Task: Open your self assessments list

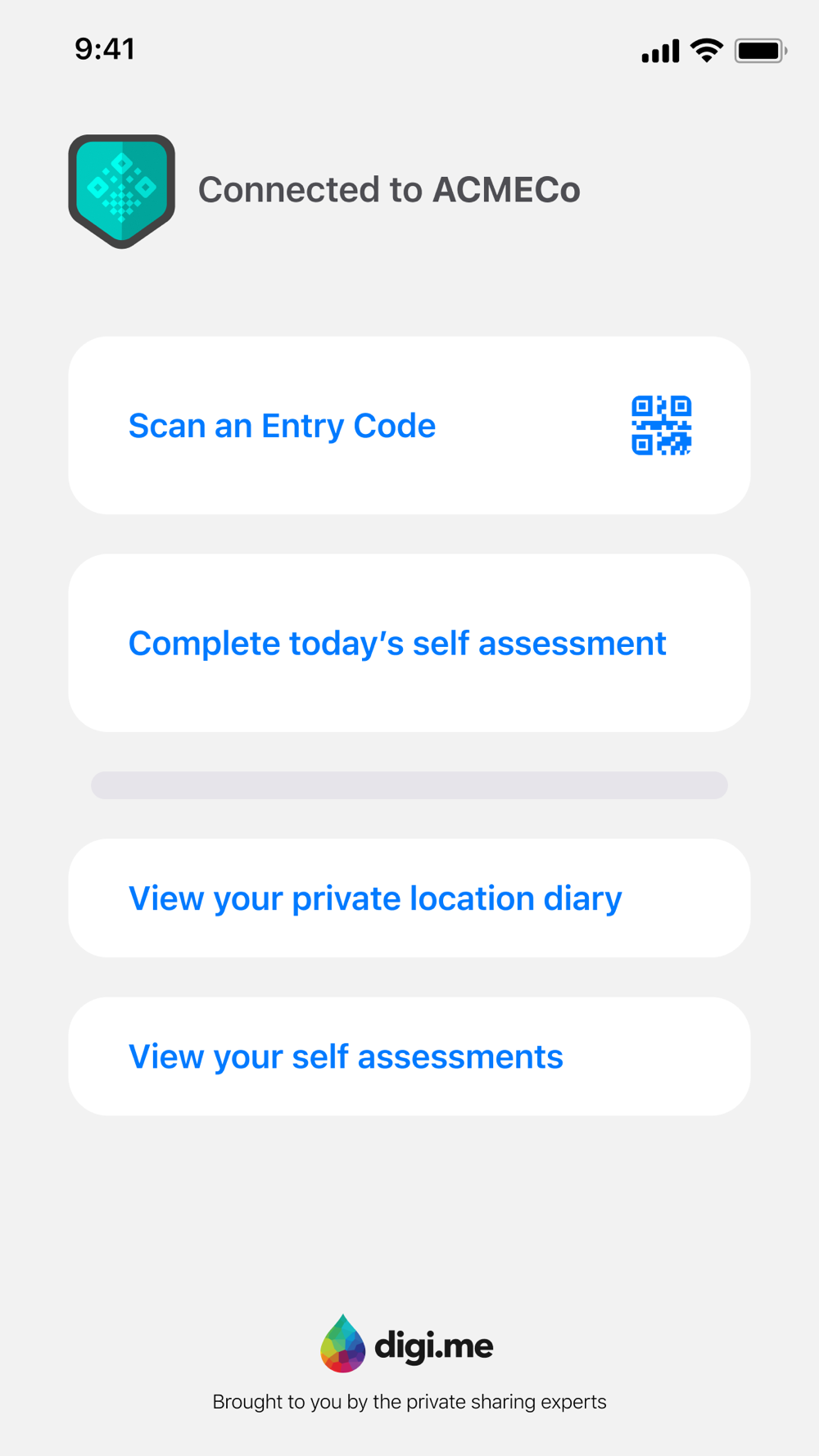Action: pos(408,1056)
